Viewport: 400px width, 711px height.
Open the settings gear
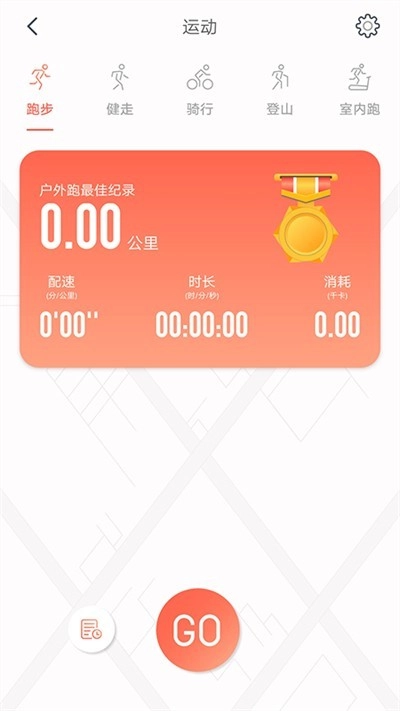(367, 26)
